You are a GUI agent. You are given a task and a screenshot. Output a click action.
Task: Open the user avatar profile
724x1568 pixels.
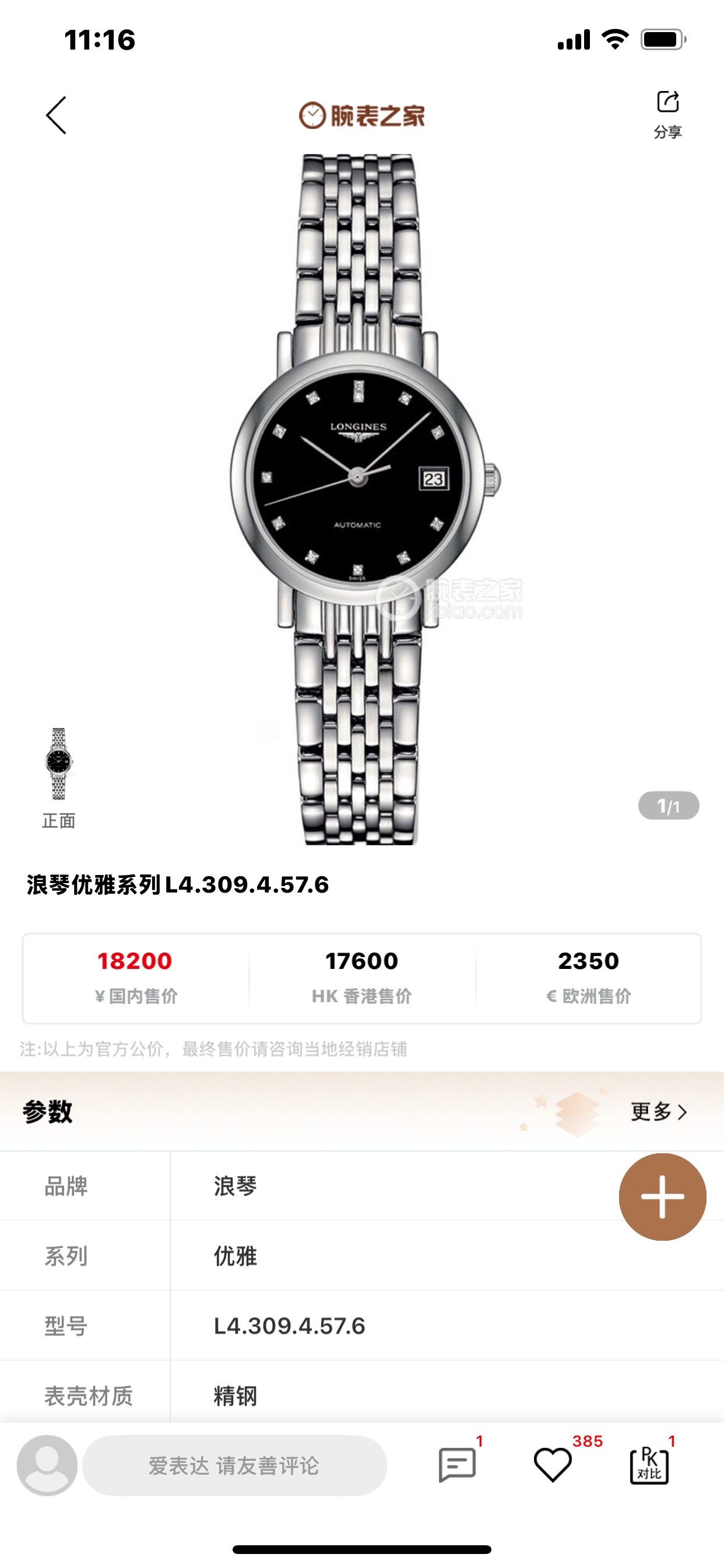(x=47, y=1465)
